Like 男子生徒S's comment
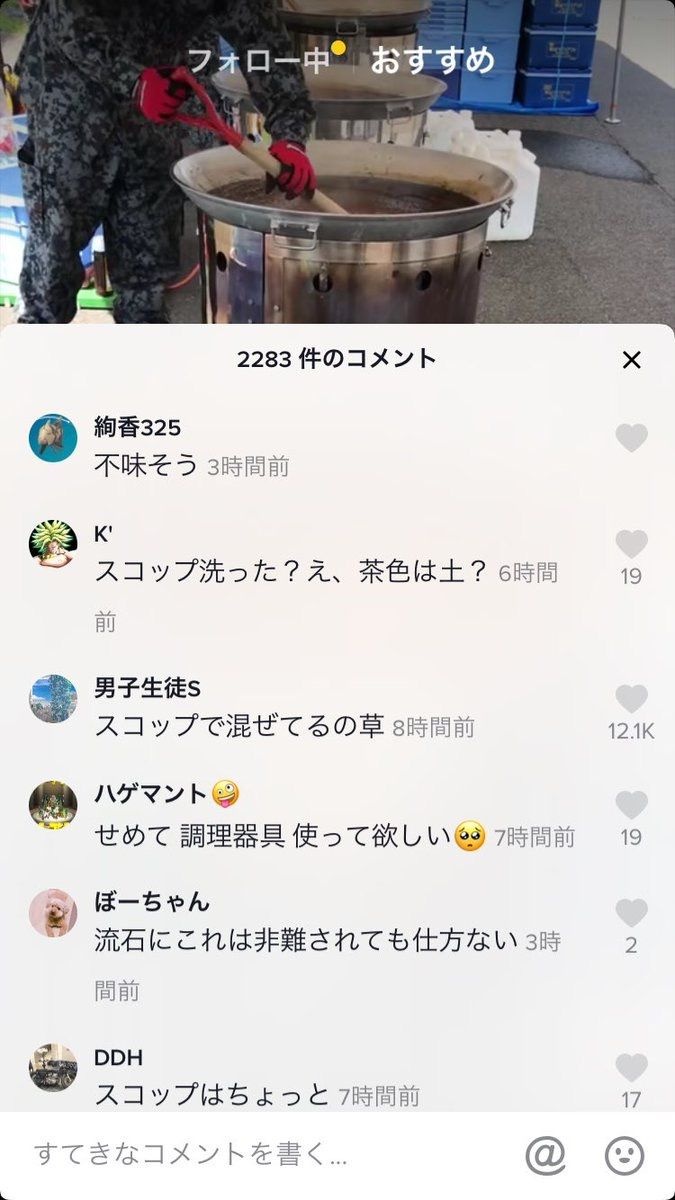 point(631,699)
